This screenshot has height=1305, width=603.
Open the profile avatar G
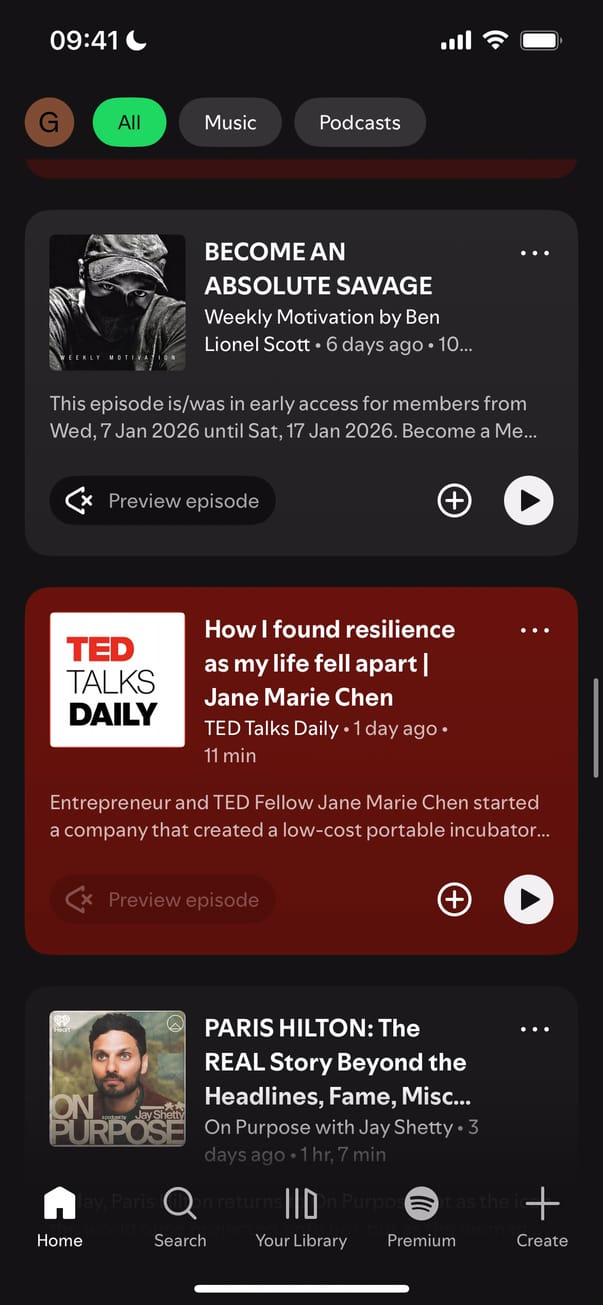pos(49,123)
